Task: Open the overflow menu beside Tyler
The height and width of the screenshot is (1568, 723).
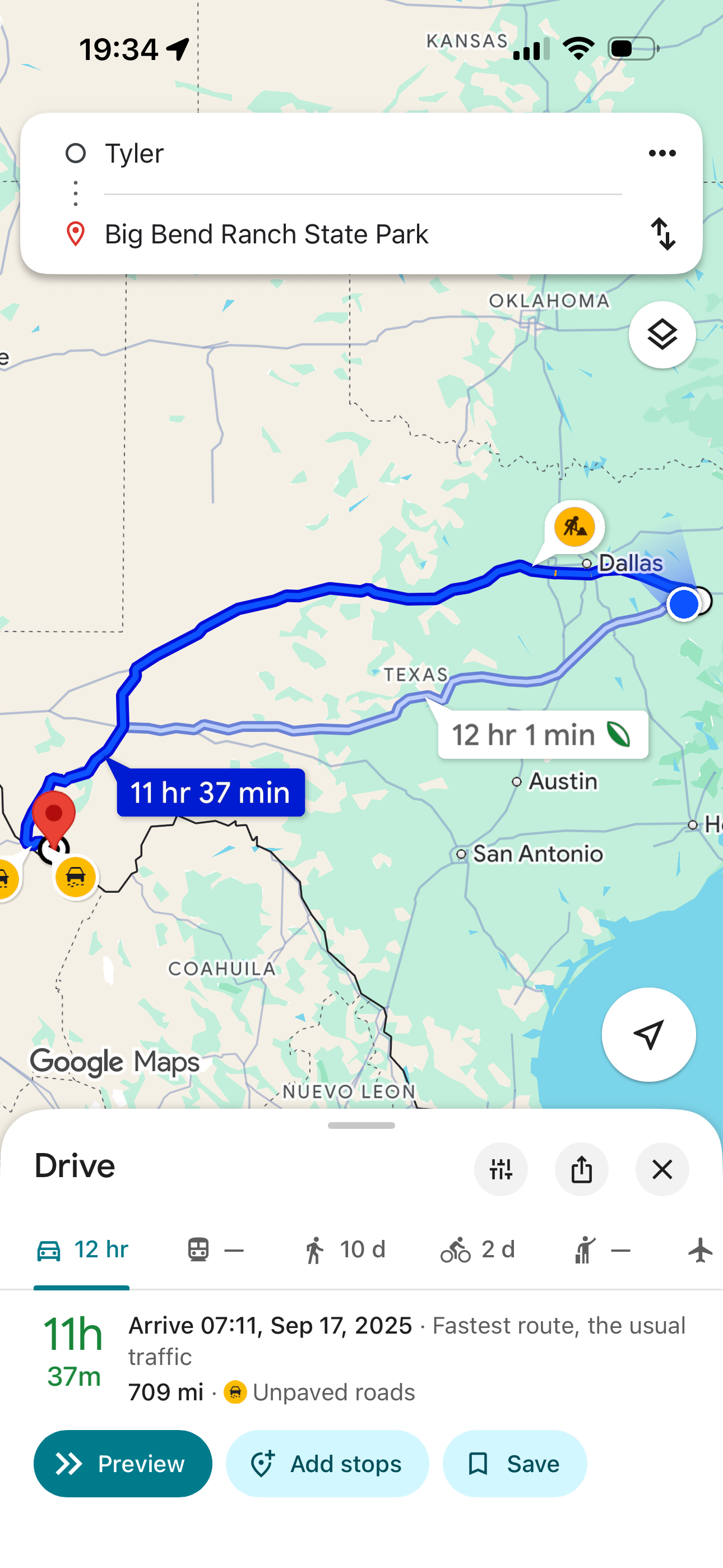Action: pos(661,154)
